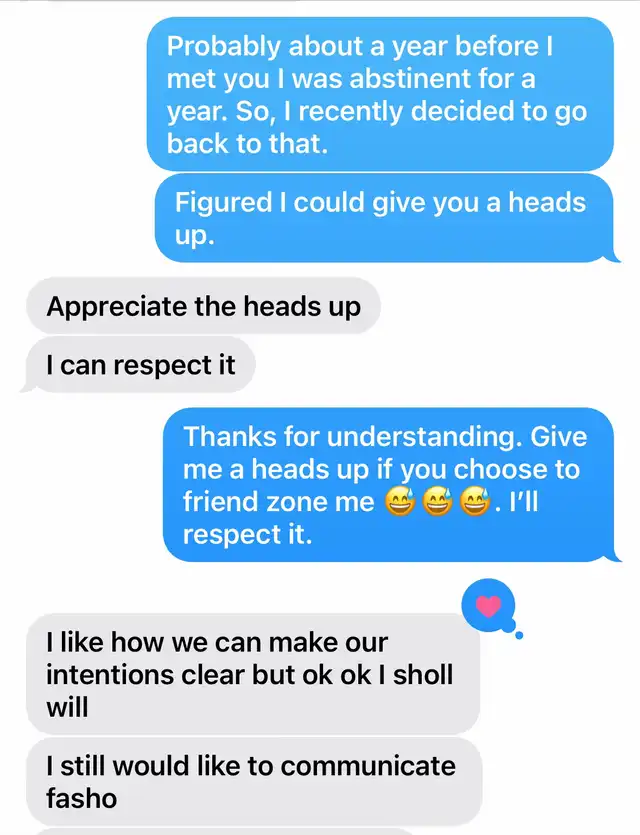Screen dimensions: 640x835
Task: Tap the heart reaction on the message
Action: pos(488,605)
